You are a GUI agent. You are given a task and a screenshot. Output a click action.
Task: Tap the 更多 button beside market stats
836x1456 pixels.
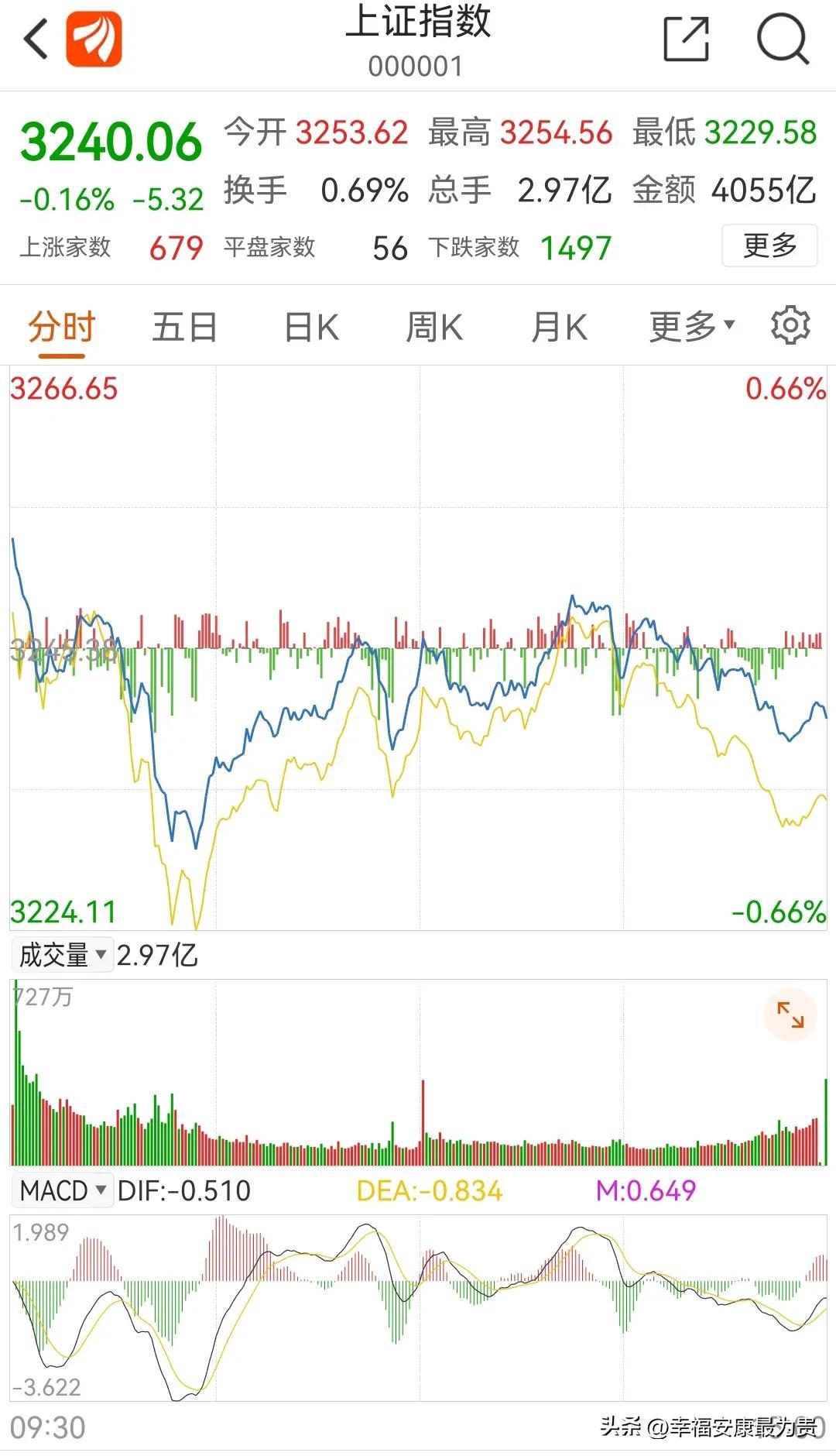coord(769,246)
